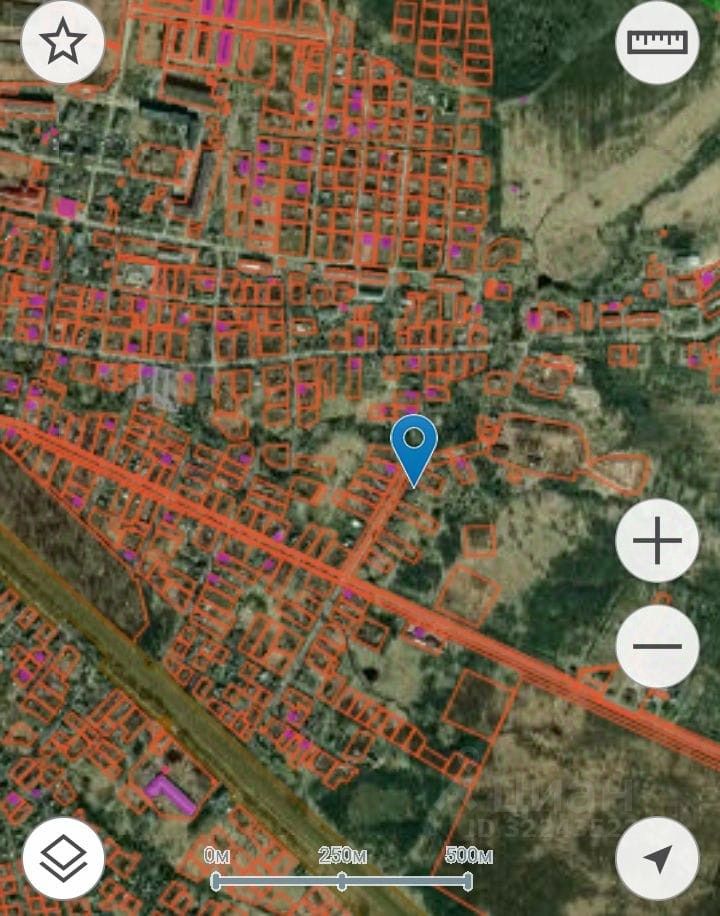
Task: Add this location to favorites with the star
Action: (x=62, y=43)
